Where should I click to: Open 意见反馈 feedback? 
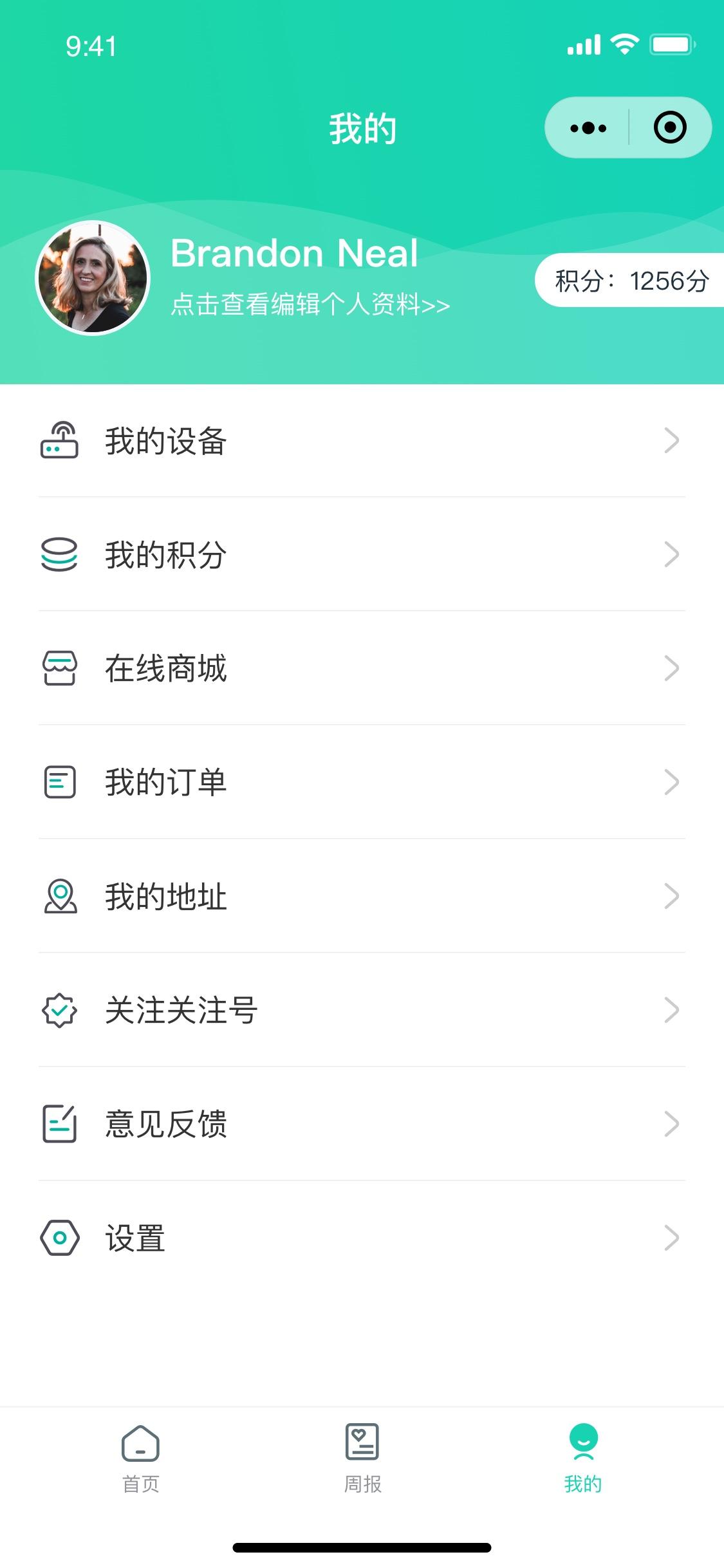pos(362,1124)
